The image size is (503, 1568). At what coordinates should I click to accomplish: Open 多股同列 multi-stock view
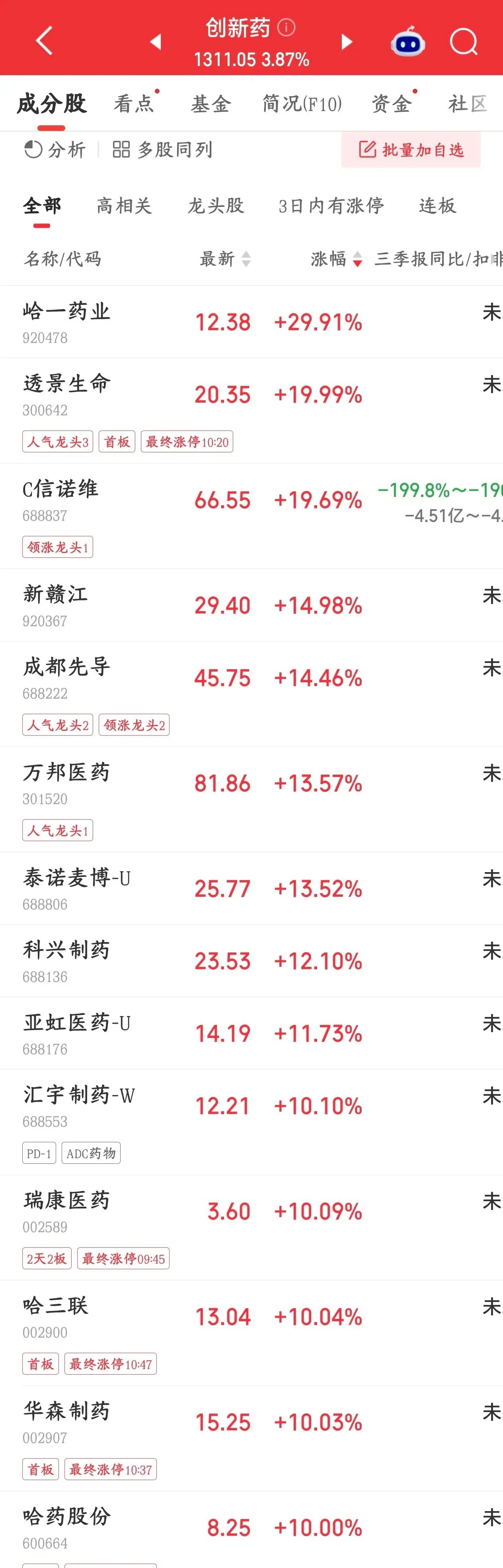click(x=163, y=149)
